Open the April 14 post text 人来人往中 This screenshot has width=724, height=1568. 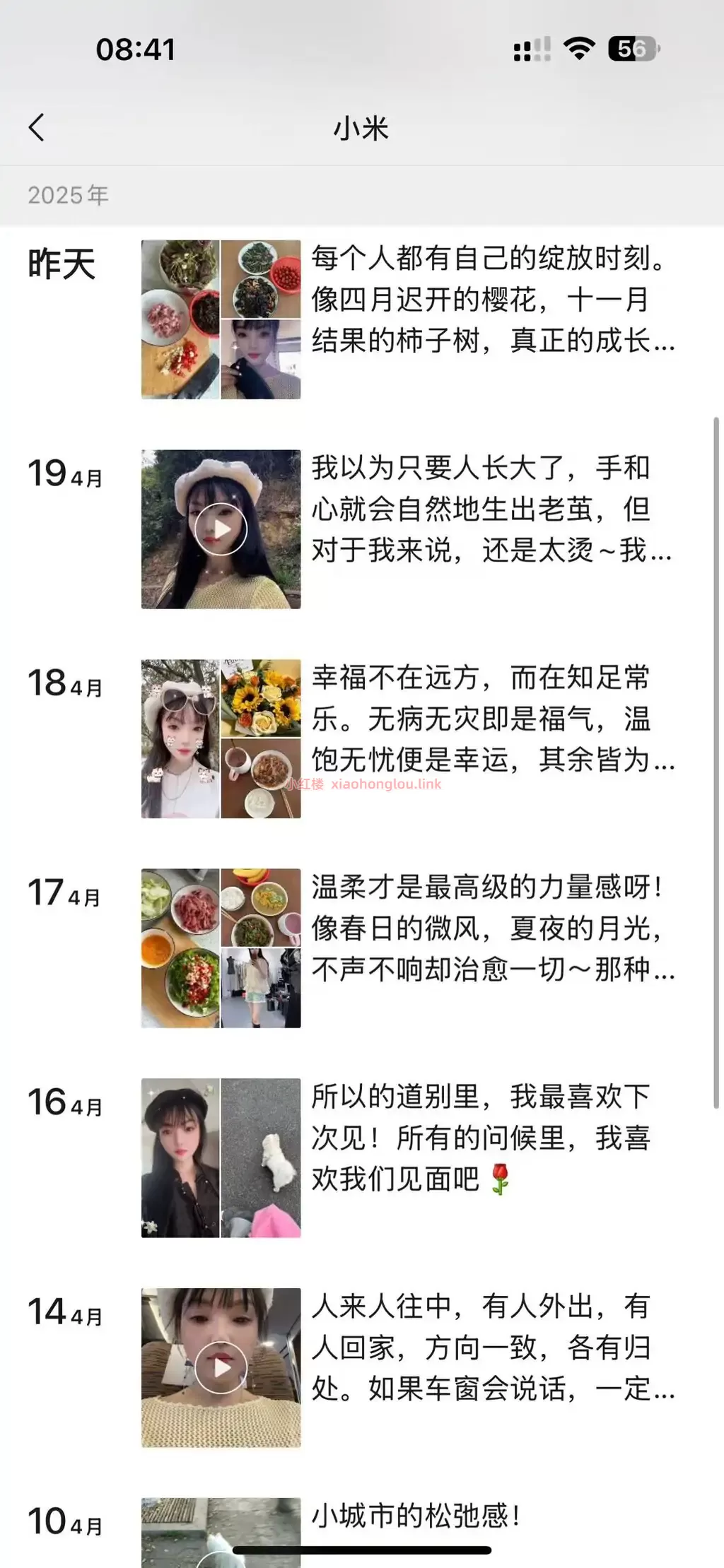[492, 1348]
